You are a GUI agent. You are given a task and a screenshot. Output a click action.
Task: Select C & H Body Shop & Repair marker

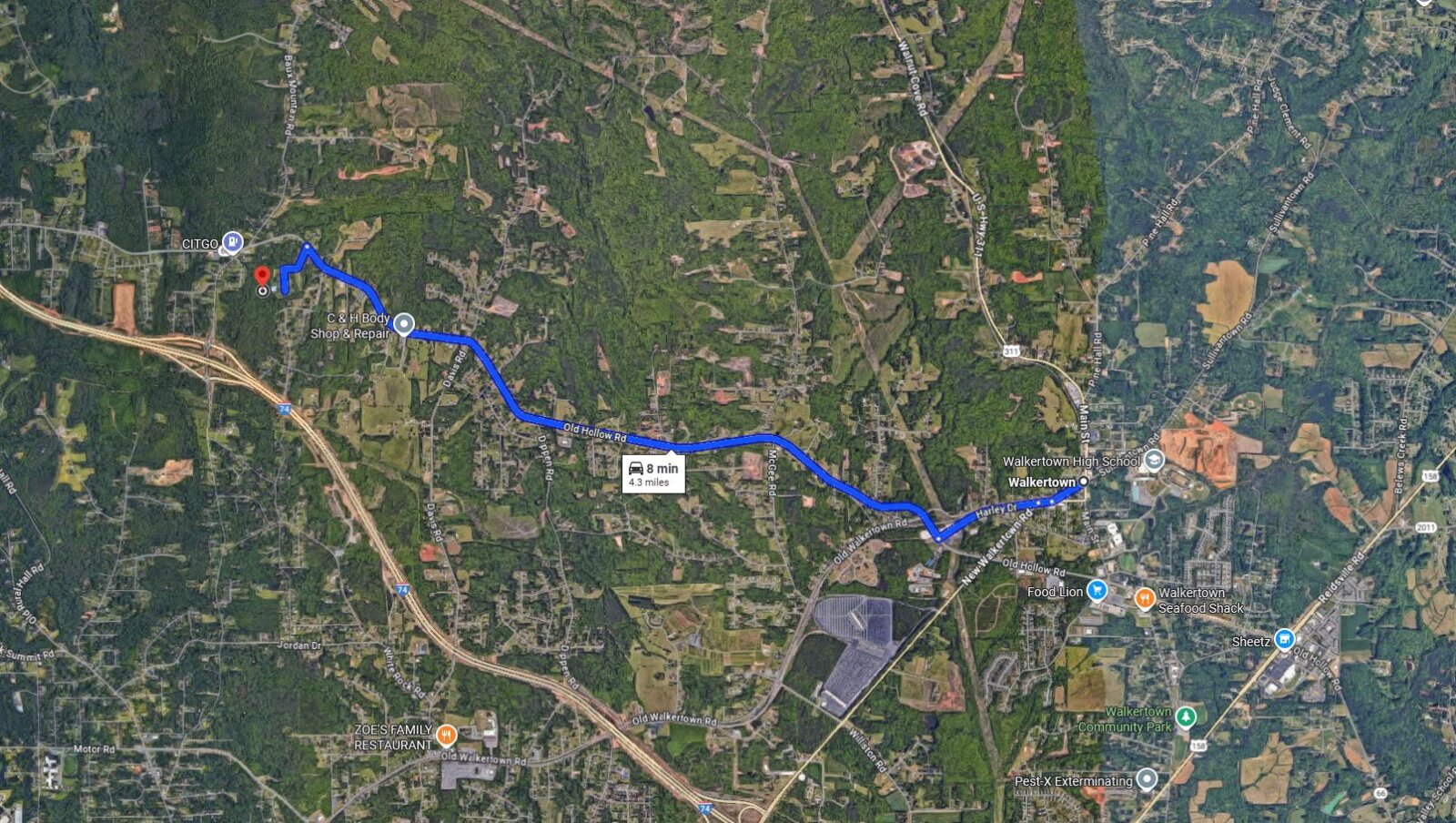(403, 324)
